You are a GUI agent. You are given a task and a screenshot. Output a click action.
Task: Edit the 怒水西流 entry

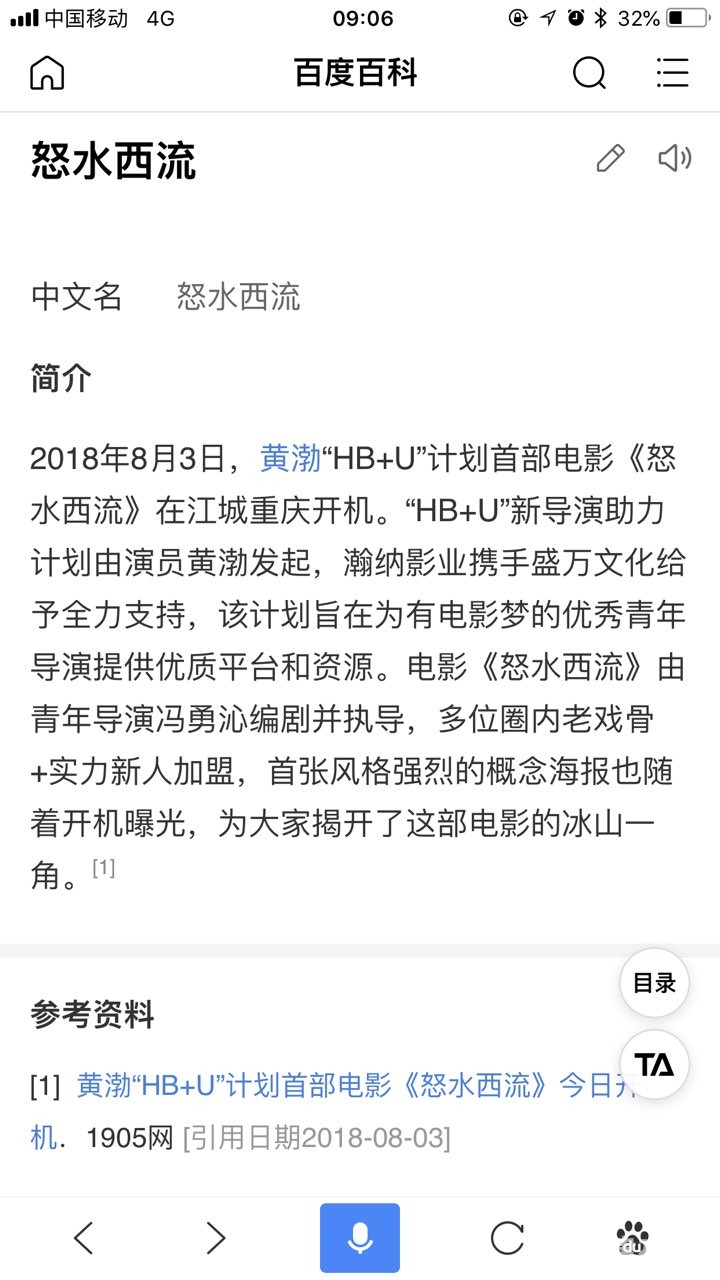click(610, 158)
